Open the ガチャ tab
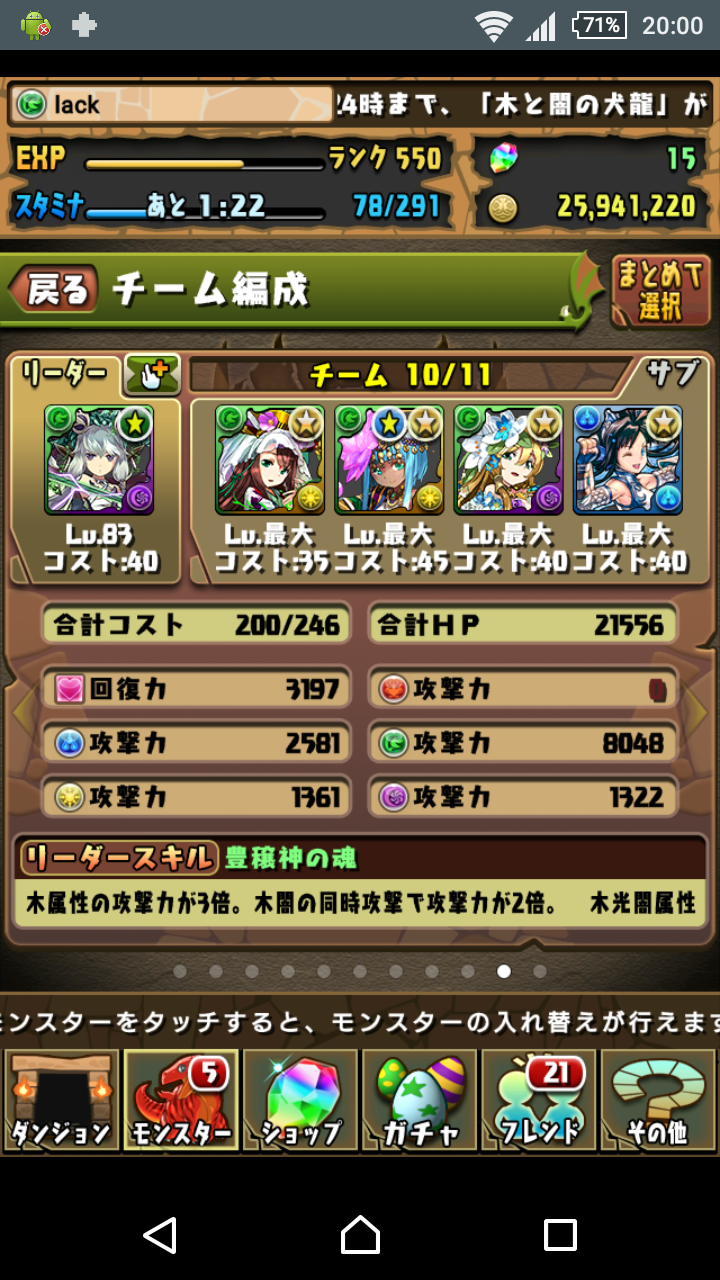 click(419, 1100)
